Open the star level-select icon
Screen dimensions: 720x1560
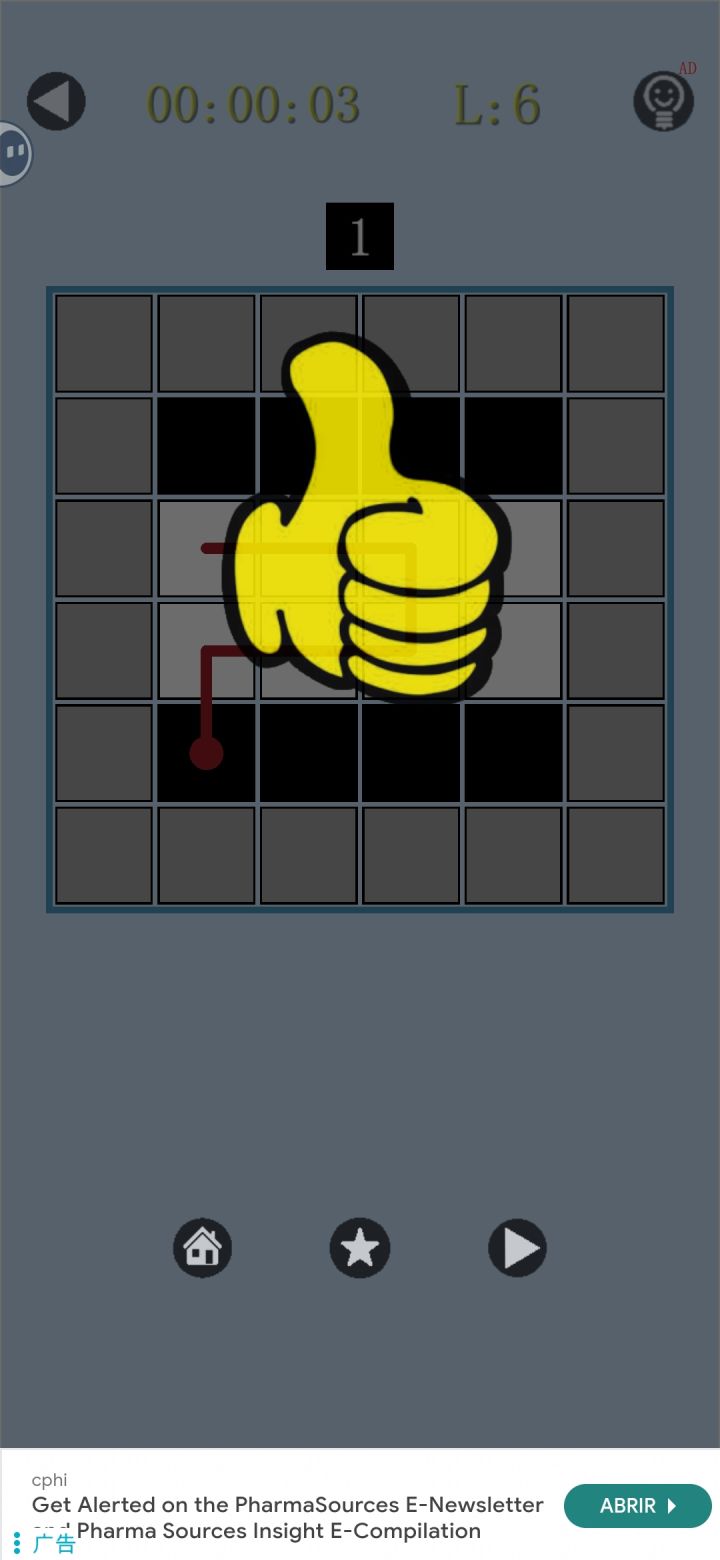(x=359, y=1247)
